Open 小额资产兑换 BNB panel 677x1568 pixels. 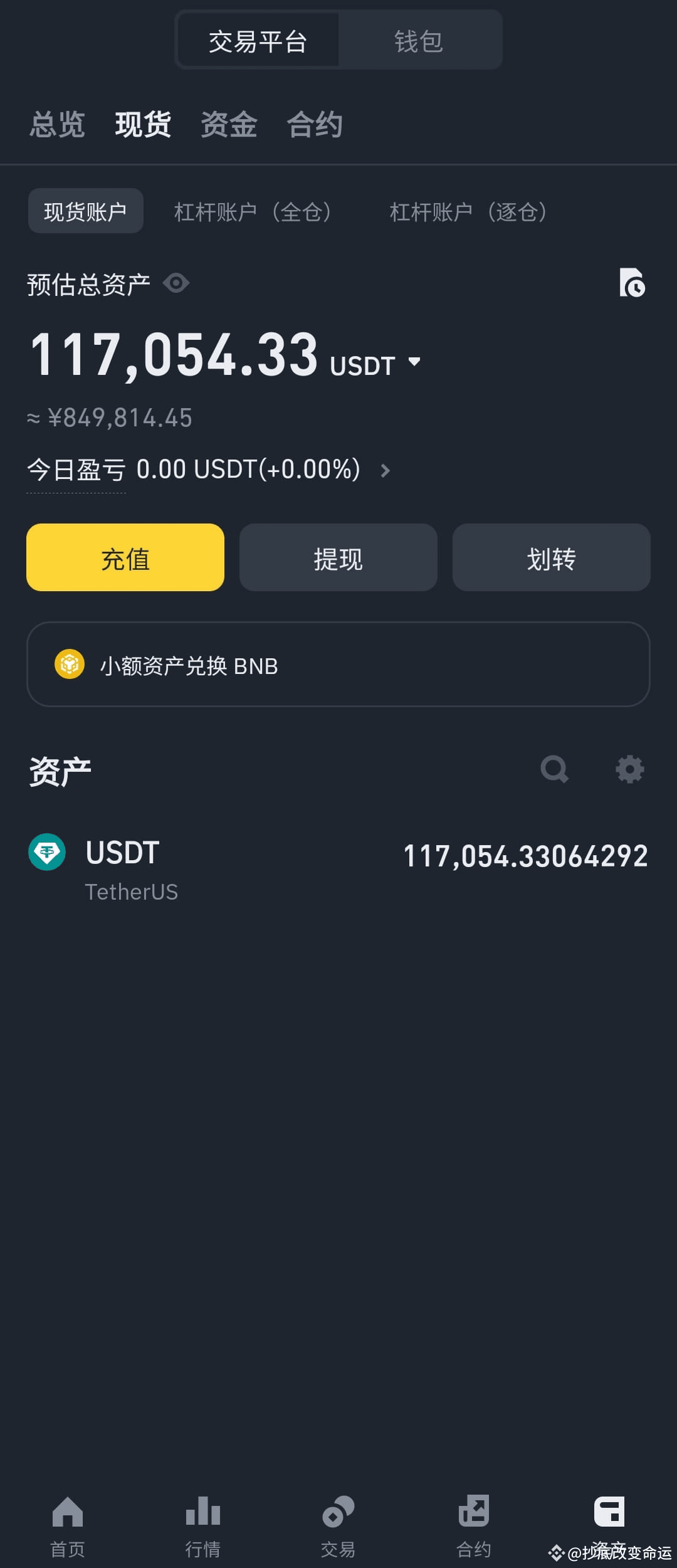(338, 665)
